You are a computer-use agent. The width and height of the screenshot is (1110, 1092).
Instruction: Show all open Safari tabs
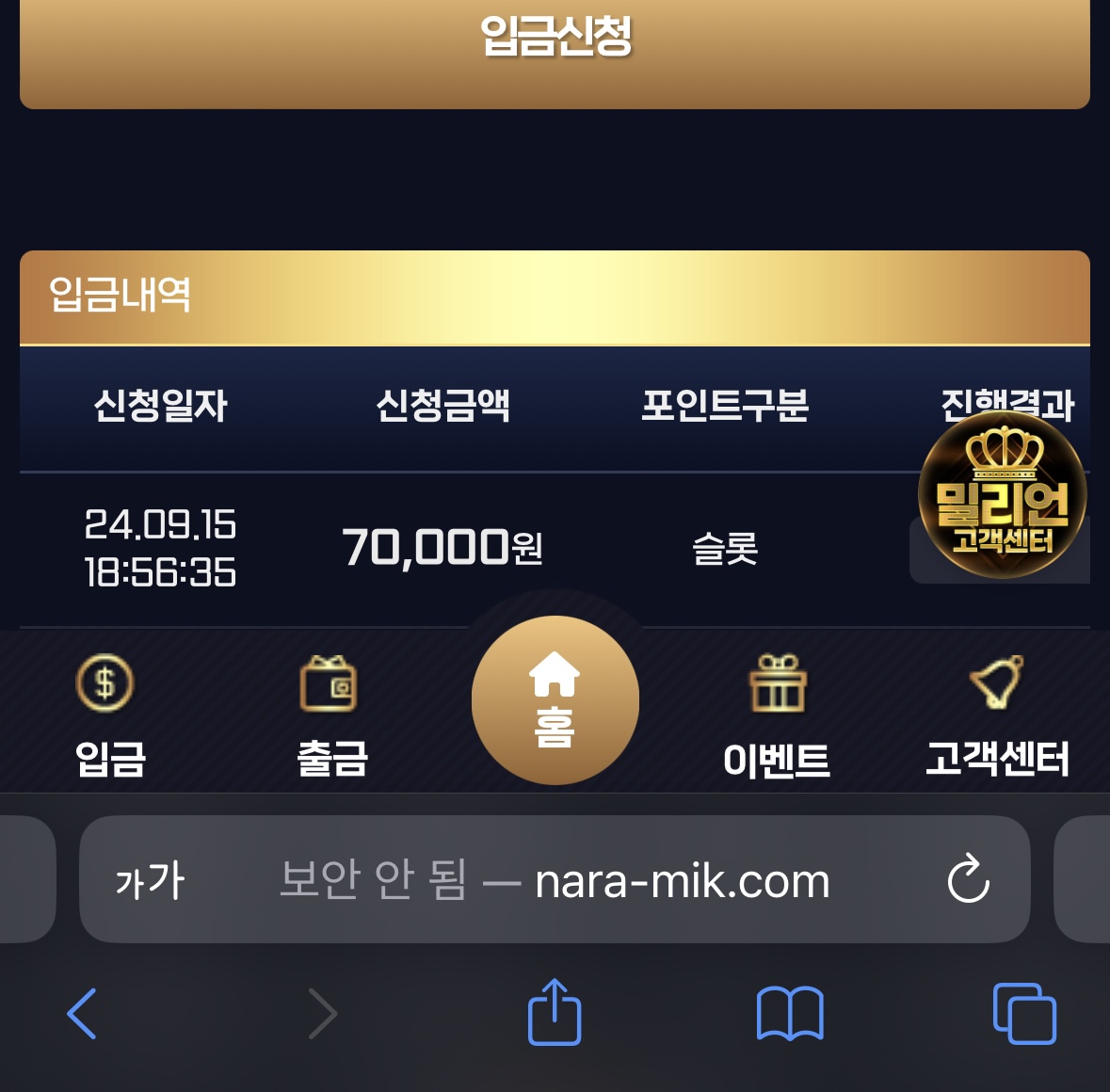1024,1014
